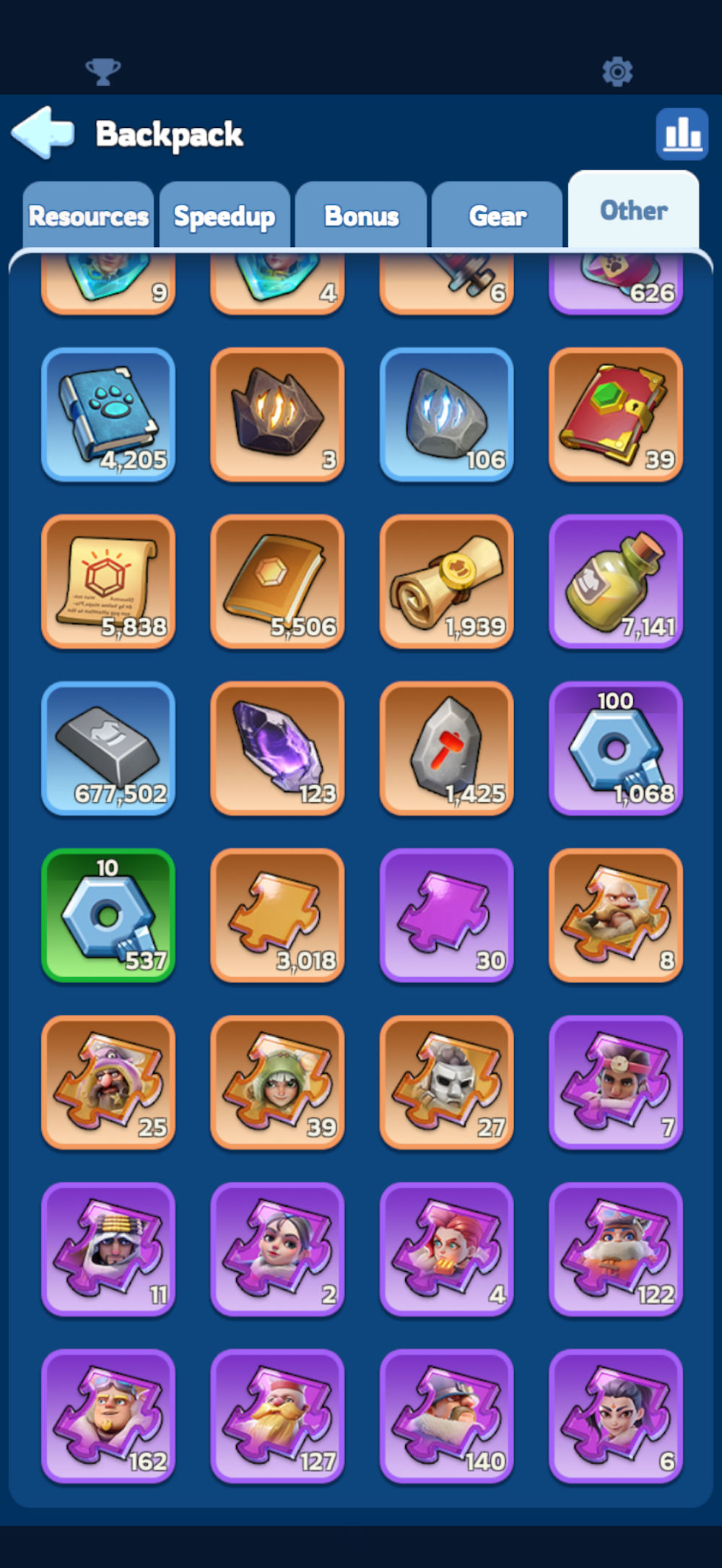Tap the trophy icon
This screenshot has height=1568, width=722.
click(x=103, y=72)
